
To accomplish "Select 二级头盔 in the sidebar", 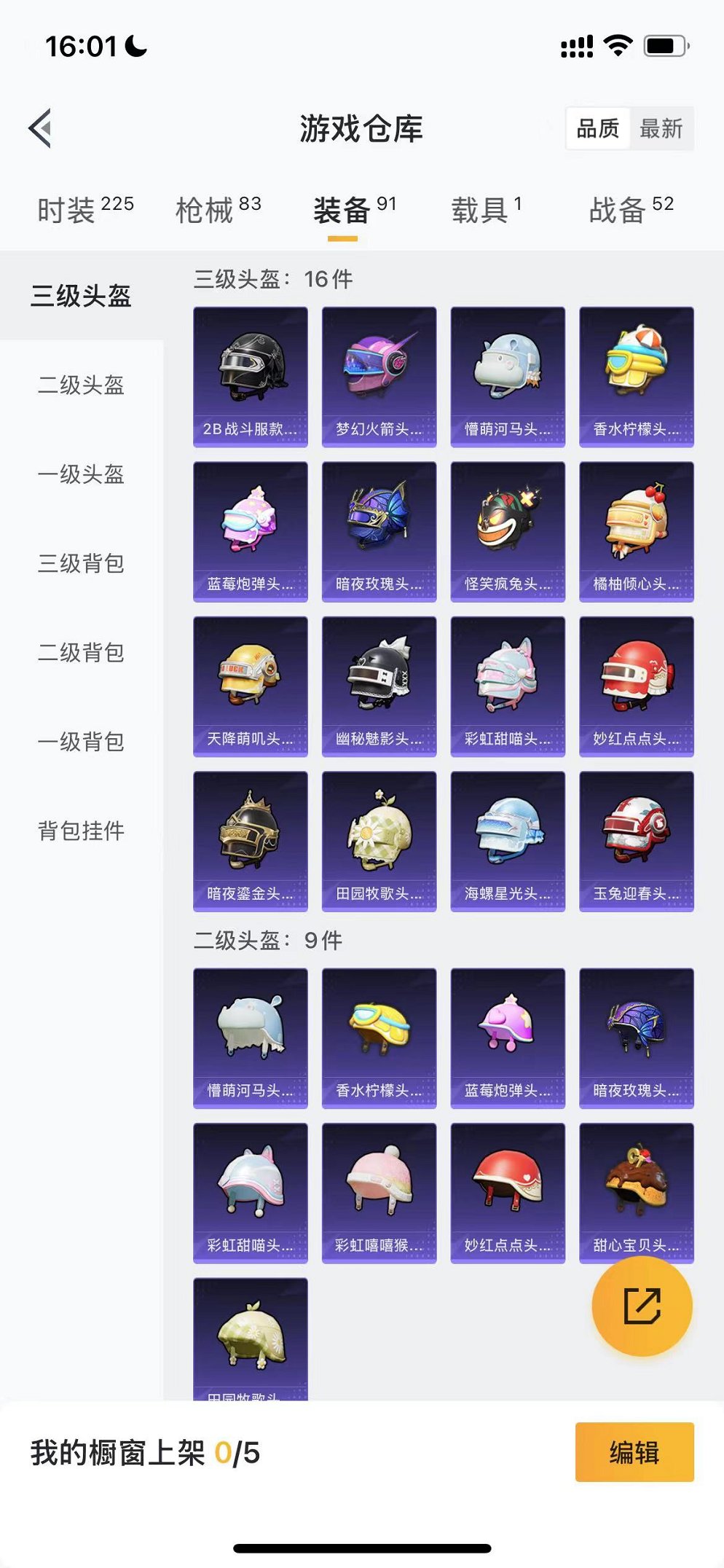I will point(81,385).
